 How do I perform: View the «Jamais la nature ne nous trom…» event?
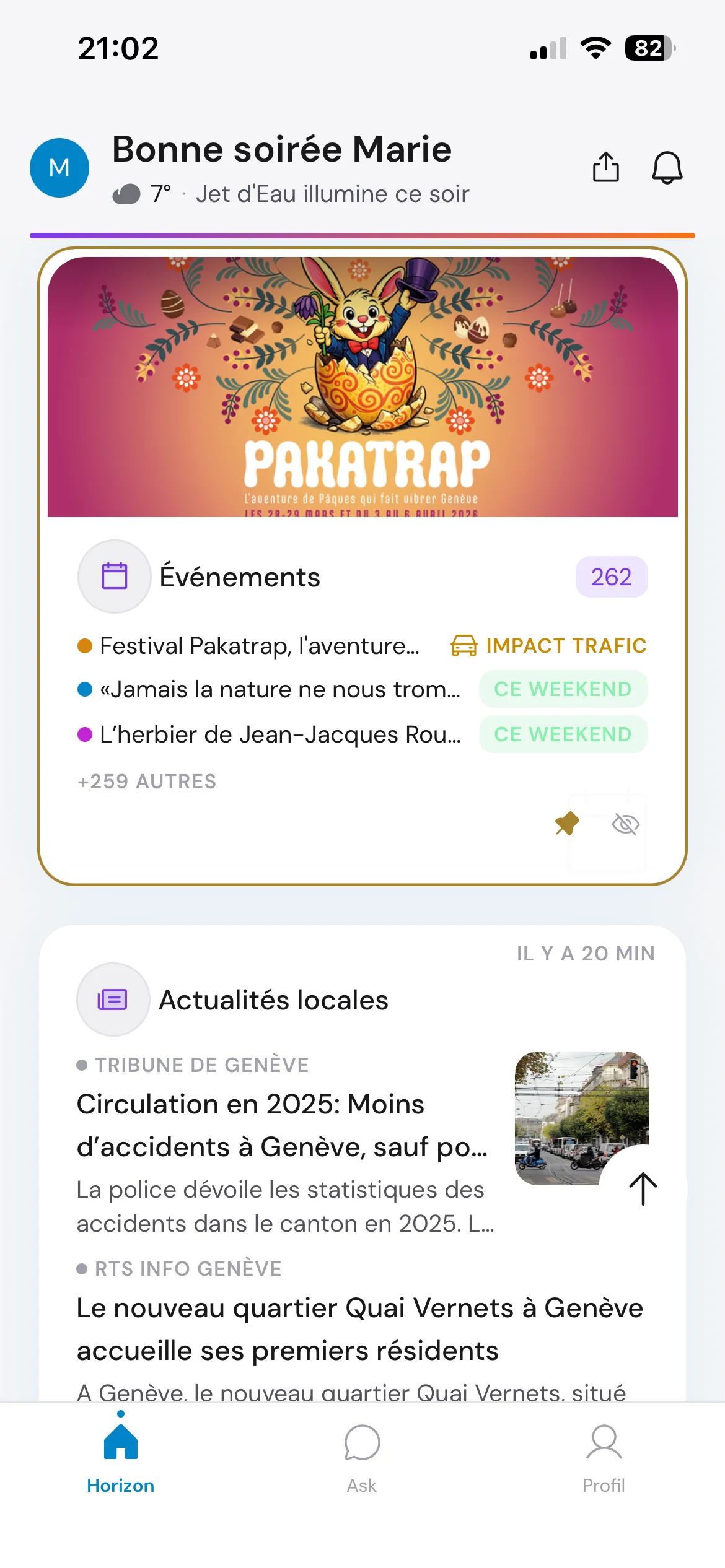(x=279, y=690)
